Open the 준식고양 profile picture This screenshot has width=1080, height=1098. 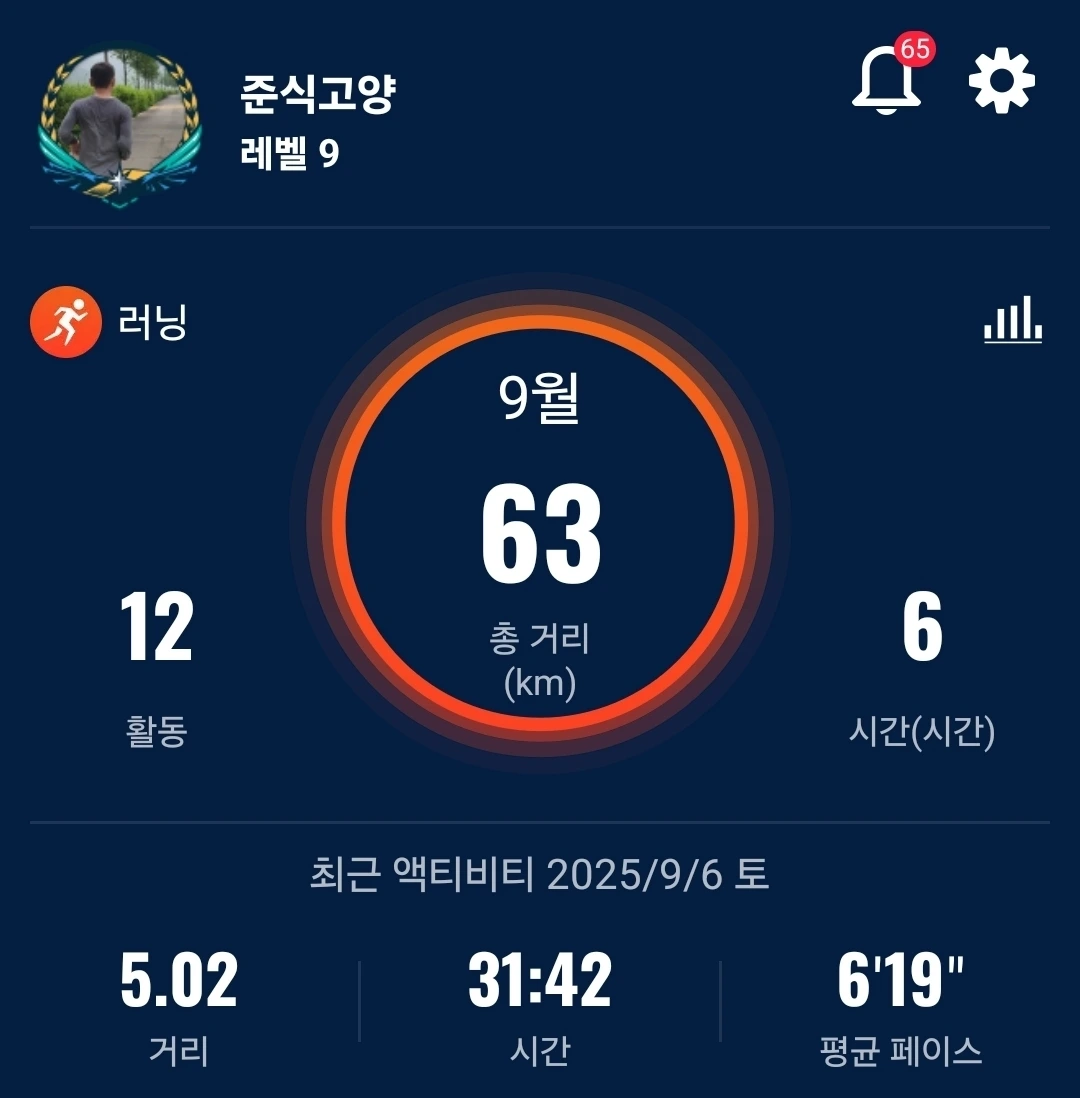120,125
